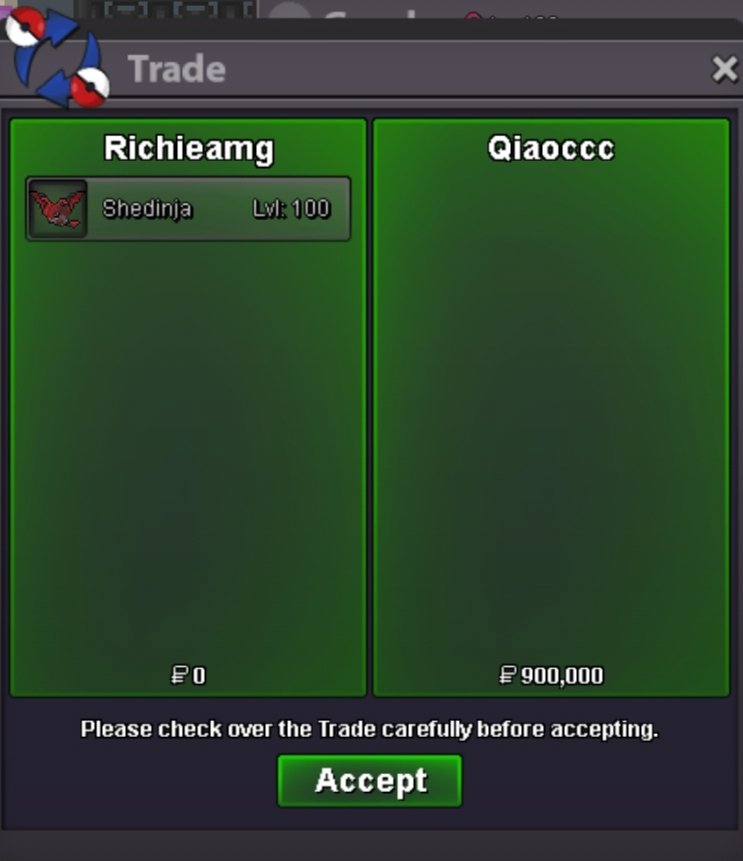The image size is (743, 861).
Task: Open the Shedinja Lvl 100 entry
Action: pos(188,209)
